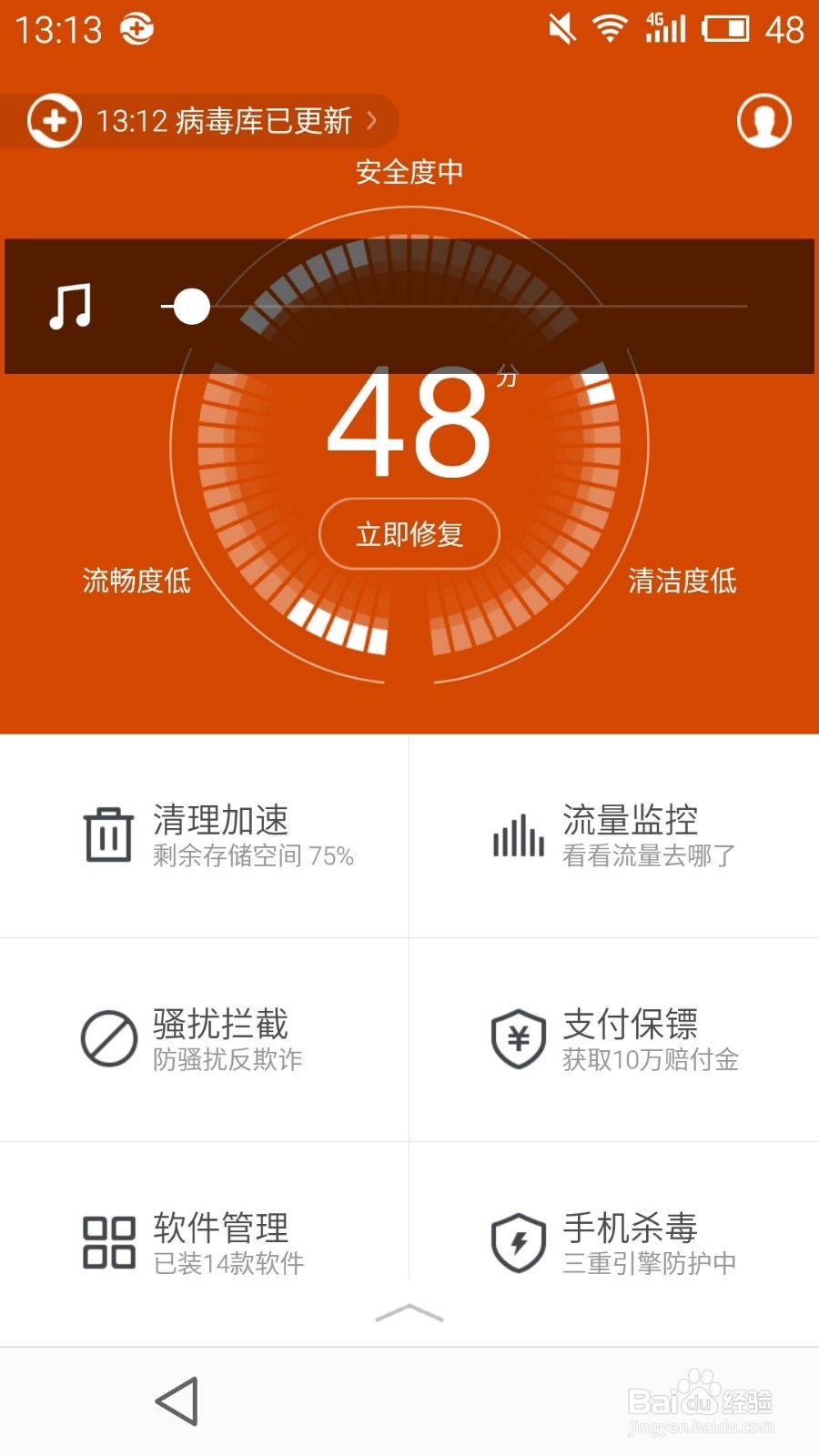Open the user profile avatar icon
The image size is (819, 1456).
[764, 120]
